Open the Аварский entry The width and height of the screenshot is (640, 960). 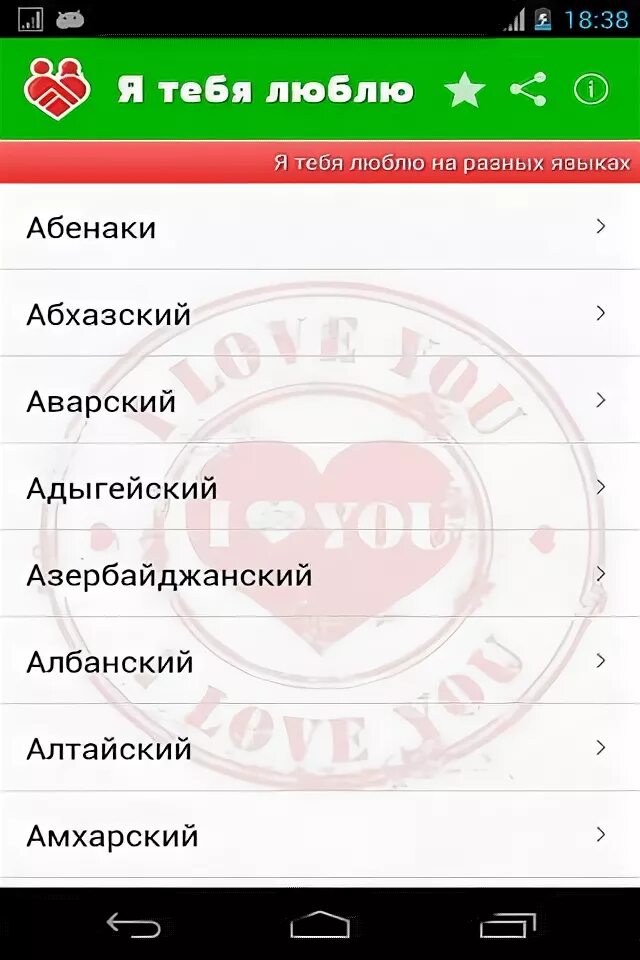tap(320, 401)
